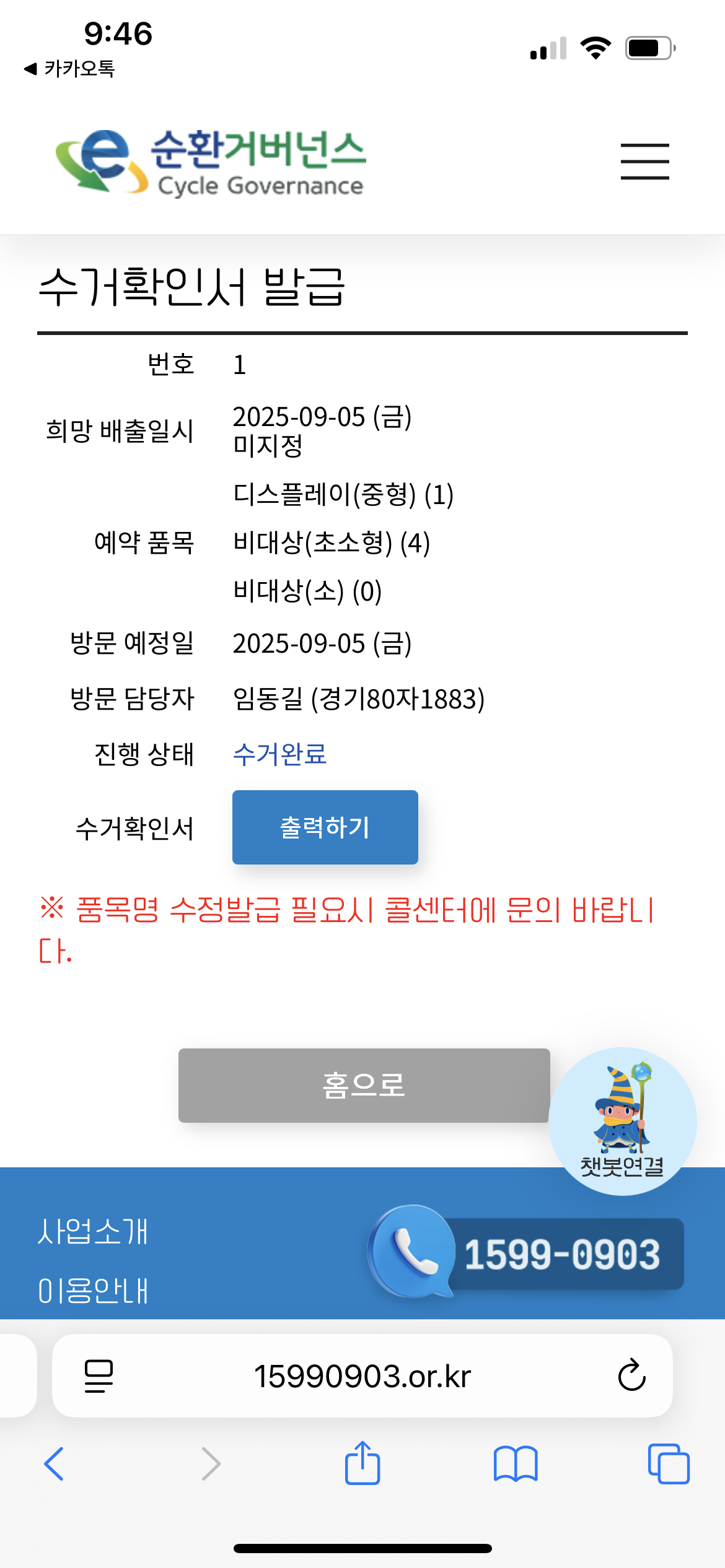
Task: Share this page
Action: point(362,1463)
